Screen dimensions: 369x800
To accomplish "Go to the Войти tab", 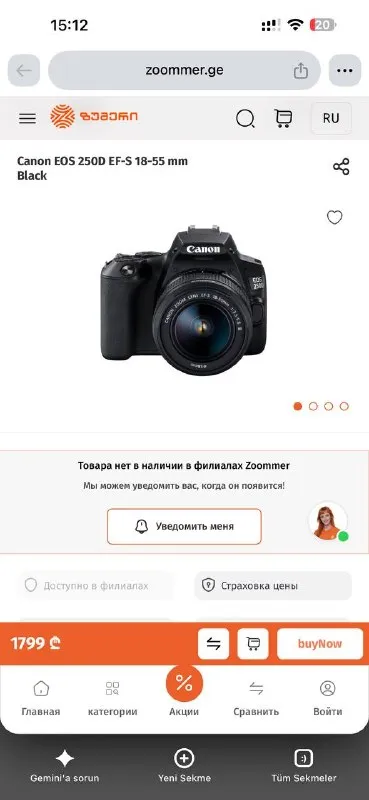I will tap(328, 698).
